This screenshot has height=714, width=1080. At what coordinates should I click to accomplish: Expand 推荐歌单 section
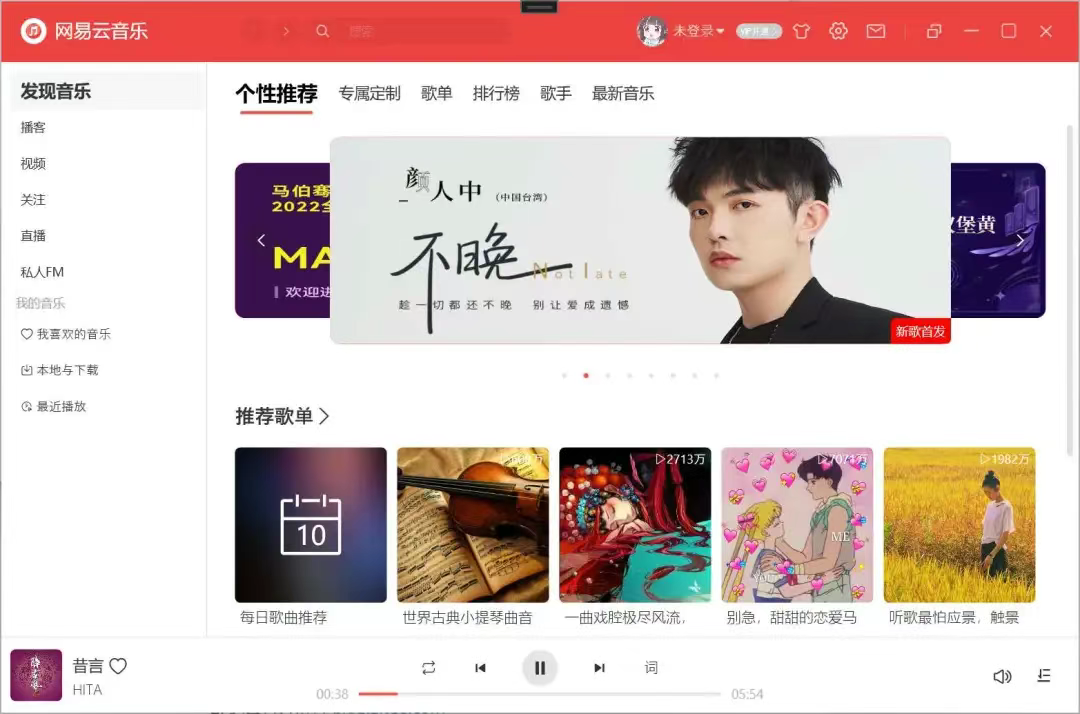click(282, 416)
